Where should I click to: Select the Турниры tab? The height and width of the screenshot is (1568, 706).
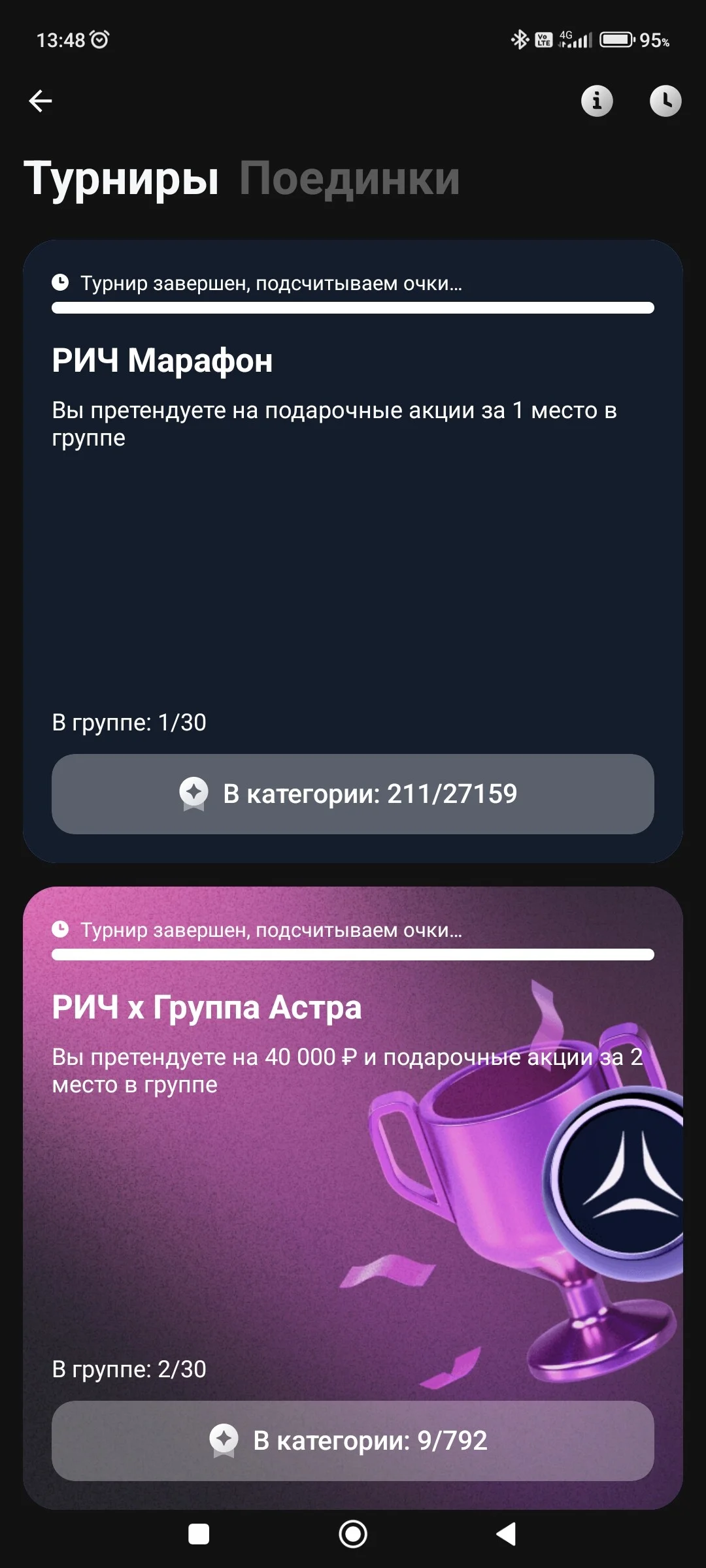coord(122,178)
